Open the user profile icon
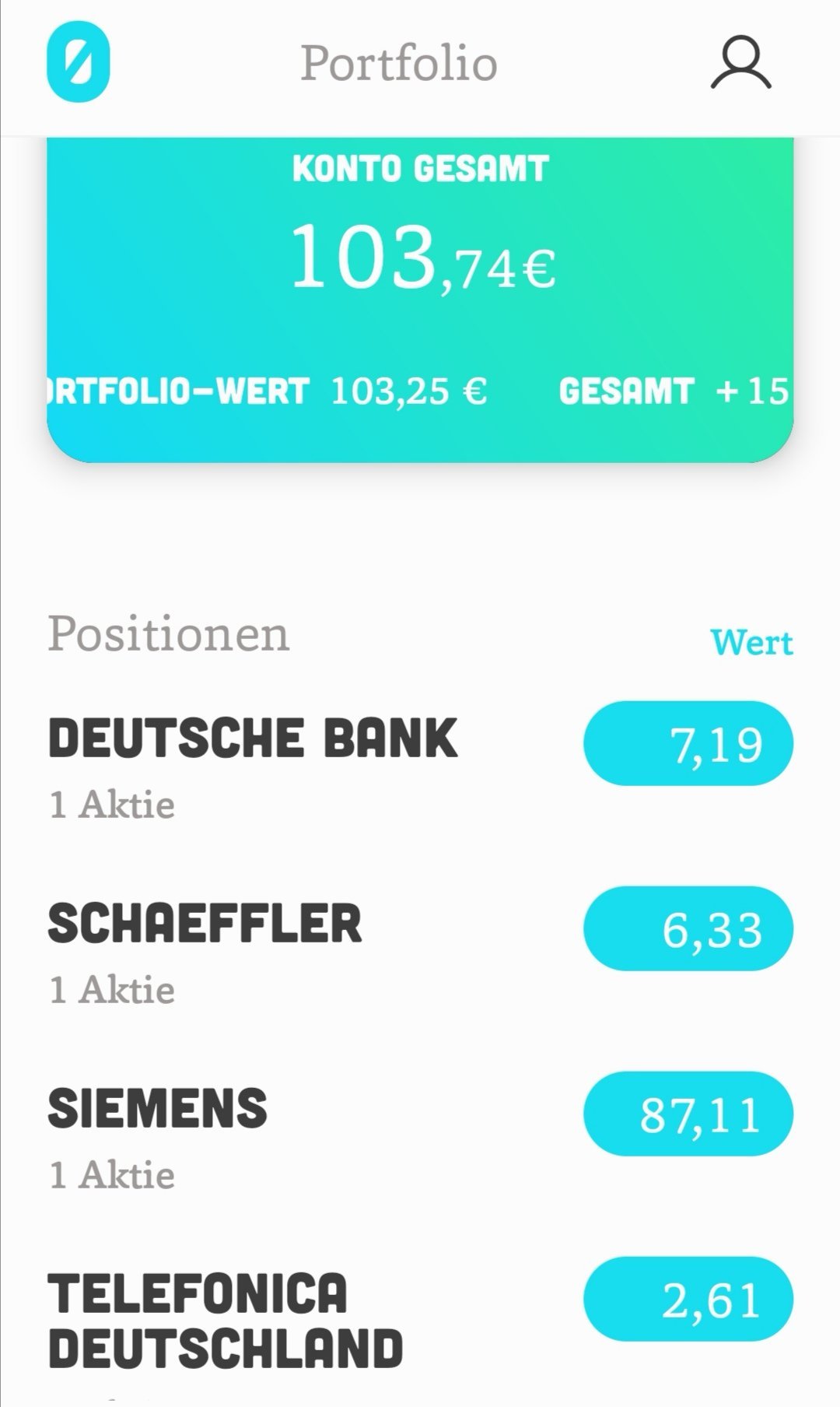840x1407 pixels. pos(740,63)
